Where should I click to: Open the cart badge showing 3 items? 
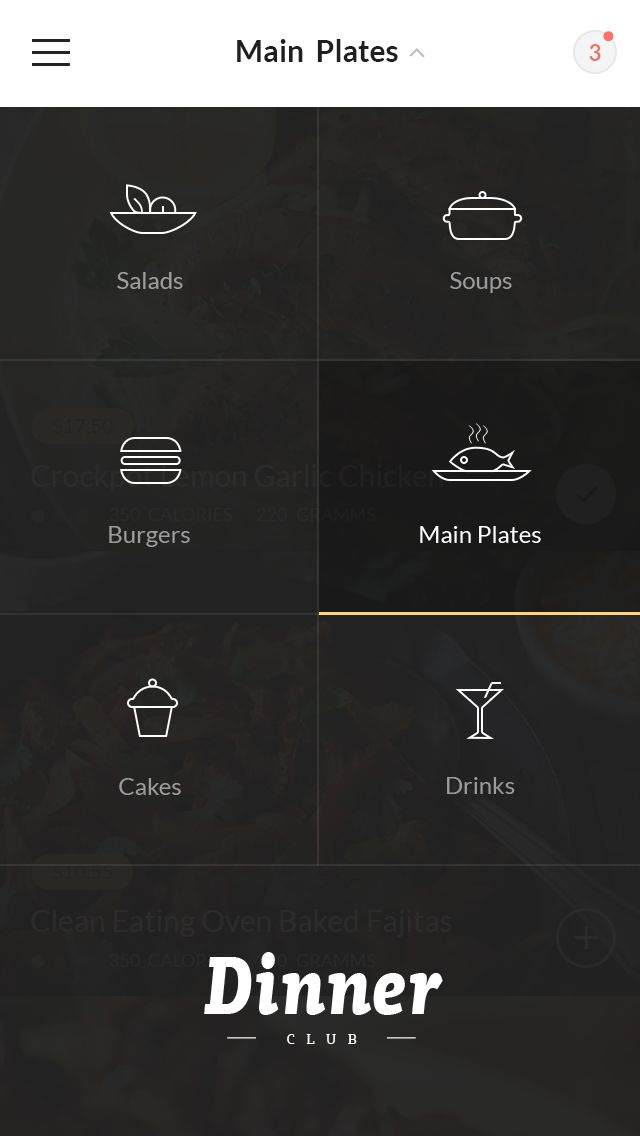click(594, 52)
